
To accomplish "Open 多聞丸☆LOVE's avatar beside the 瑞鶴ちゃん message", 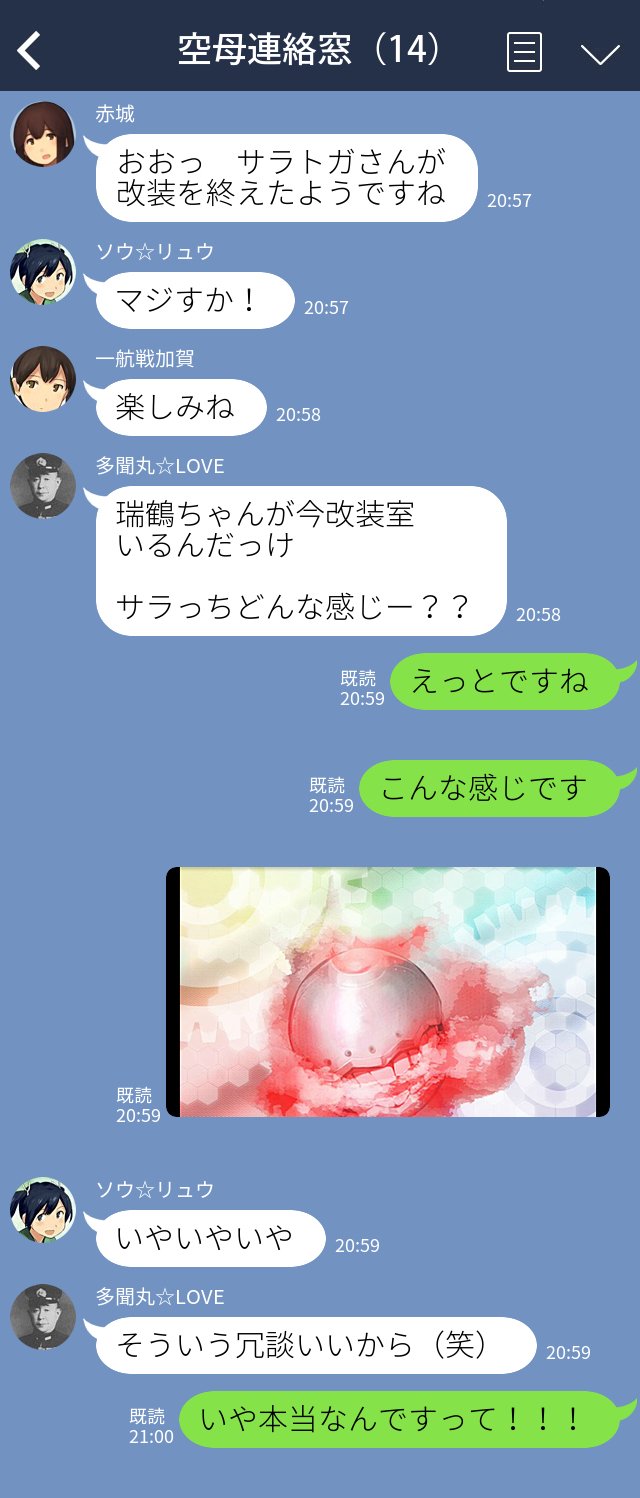I will (x=43, y=486).
